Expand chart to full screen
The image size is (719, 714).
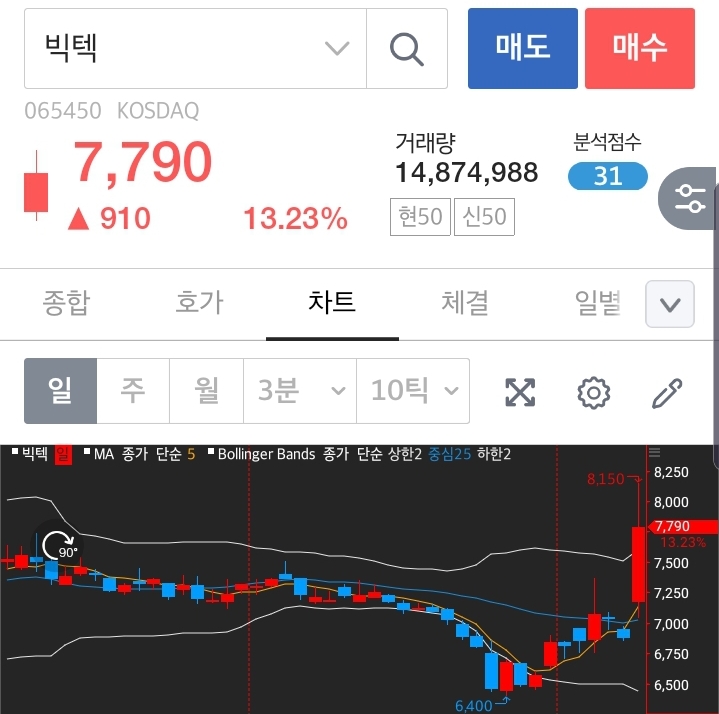click(x=520, y=393)
